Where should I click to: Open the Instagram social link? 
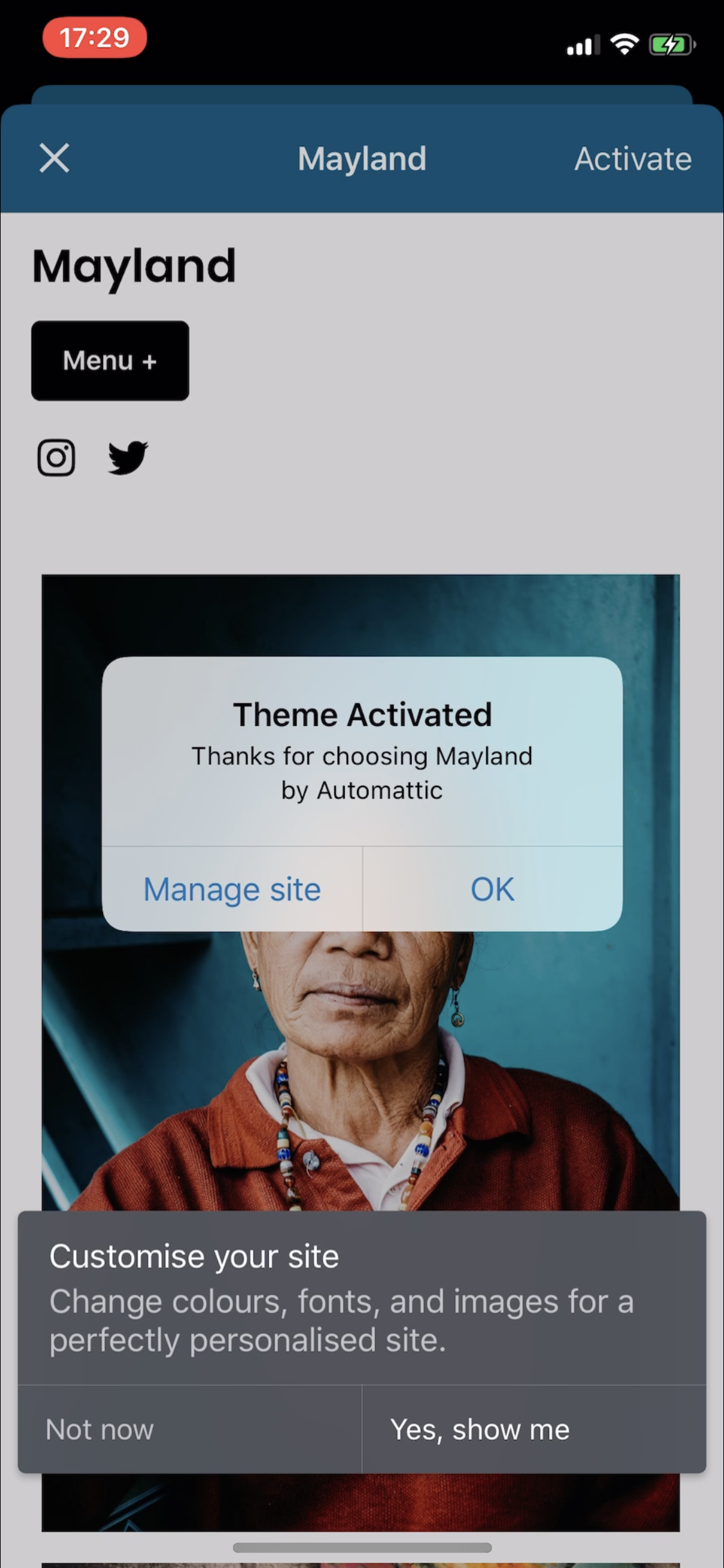click(x=57, y=458)
